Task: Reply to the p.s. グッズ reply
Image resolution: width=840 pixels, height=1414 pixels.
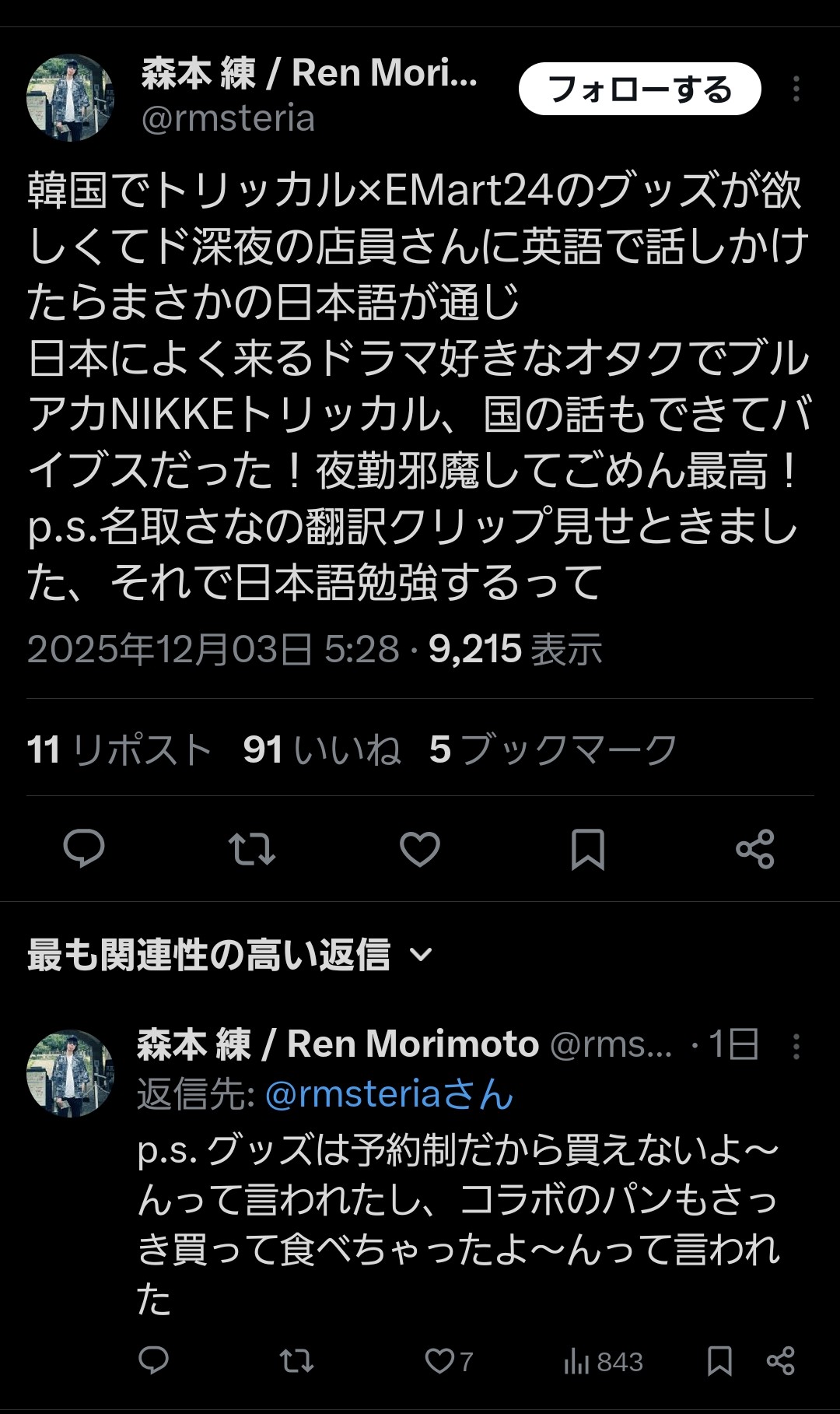Action: [153, 1360]
